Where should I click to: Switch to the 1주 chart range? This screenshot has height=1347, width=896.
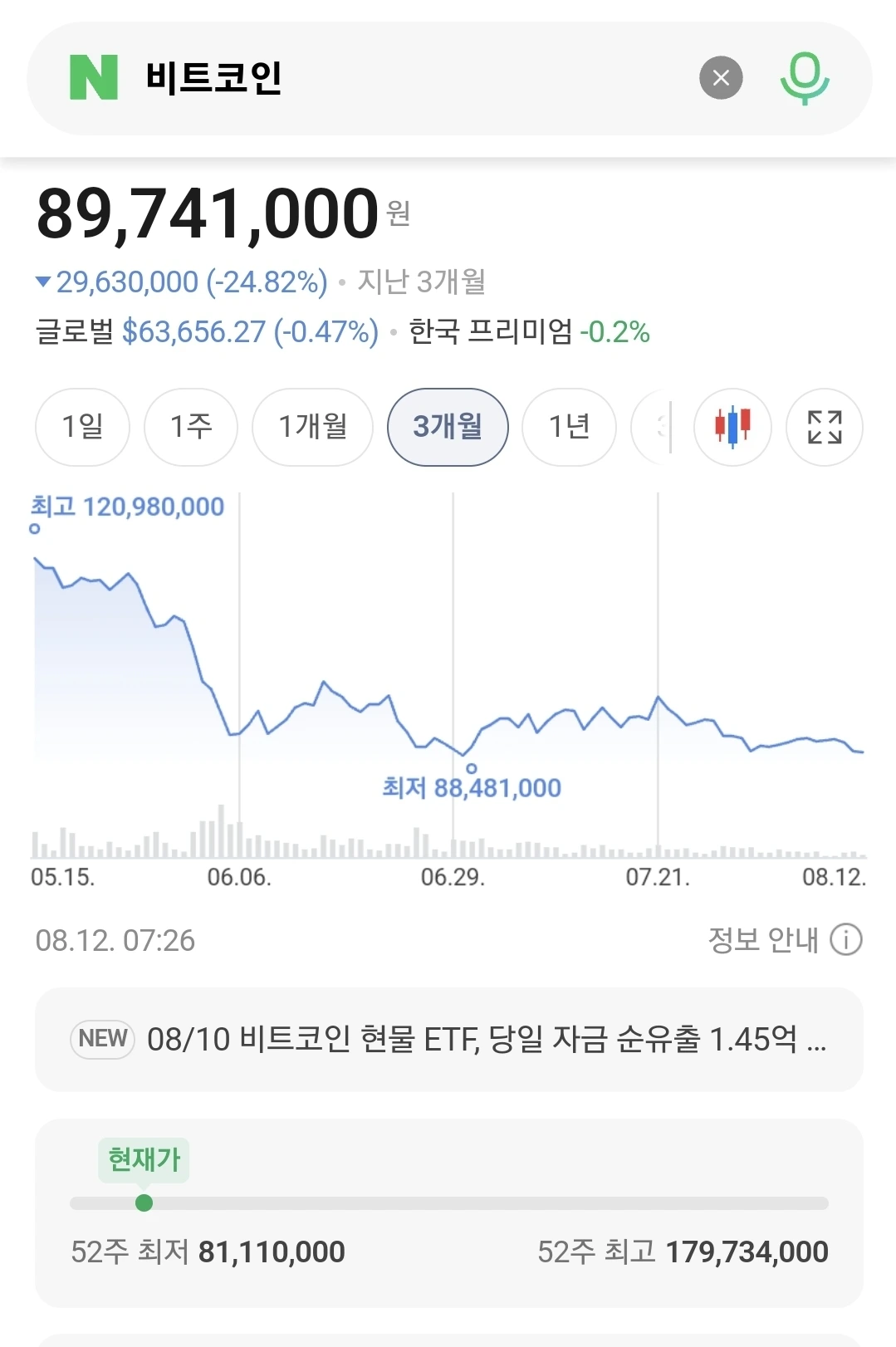191,427
